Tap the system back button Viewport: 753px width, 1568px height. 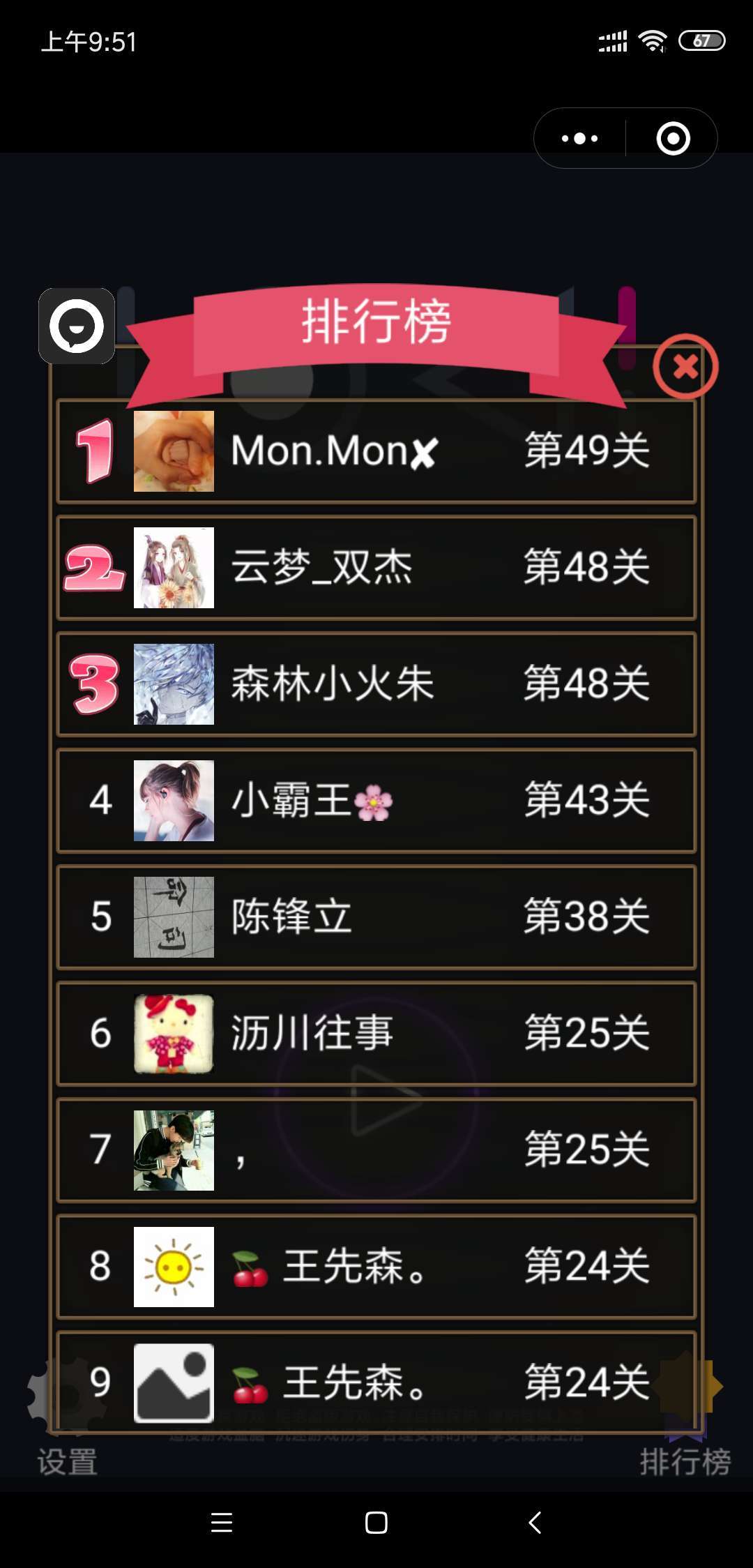pos(535,1522)
